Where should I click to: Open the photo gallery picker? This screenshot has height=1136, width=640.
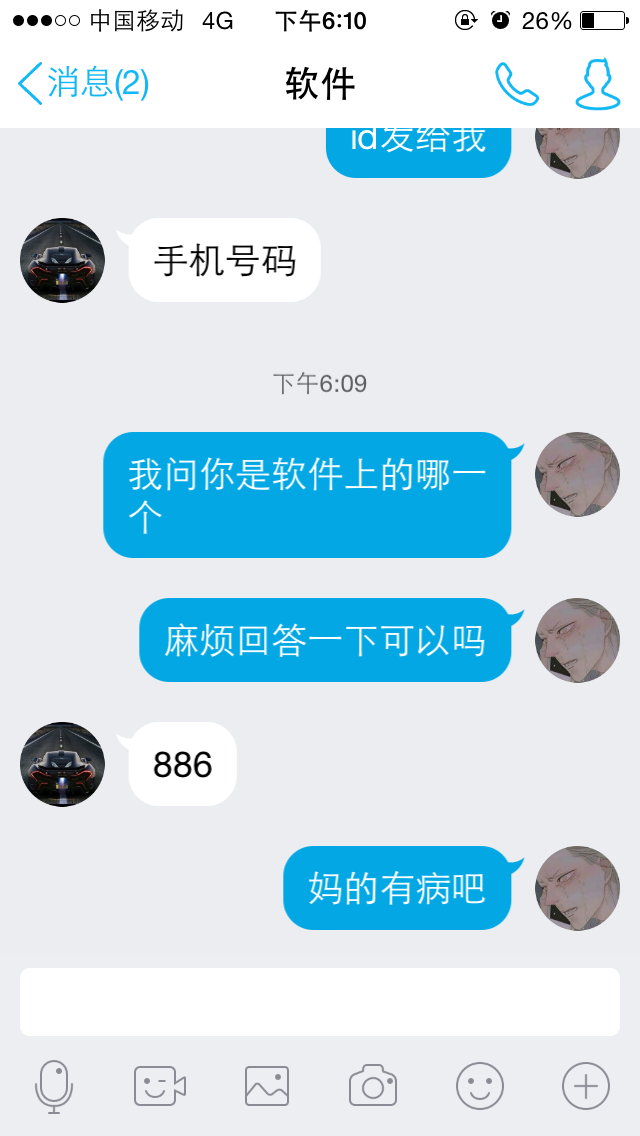[x=267, y=1086]
